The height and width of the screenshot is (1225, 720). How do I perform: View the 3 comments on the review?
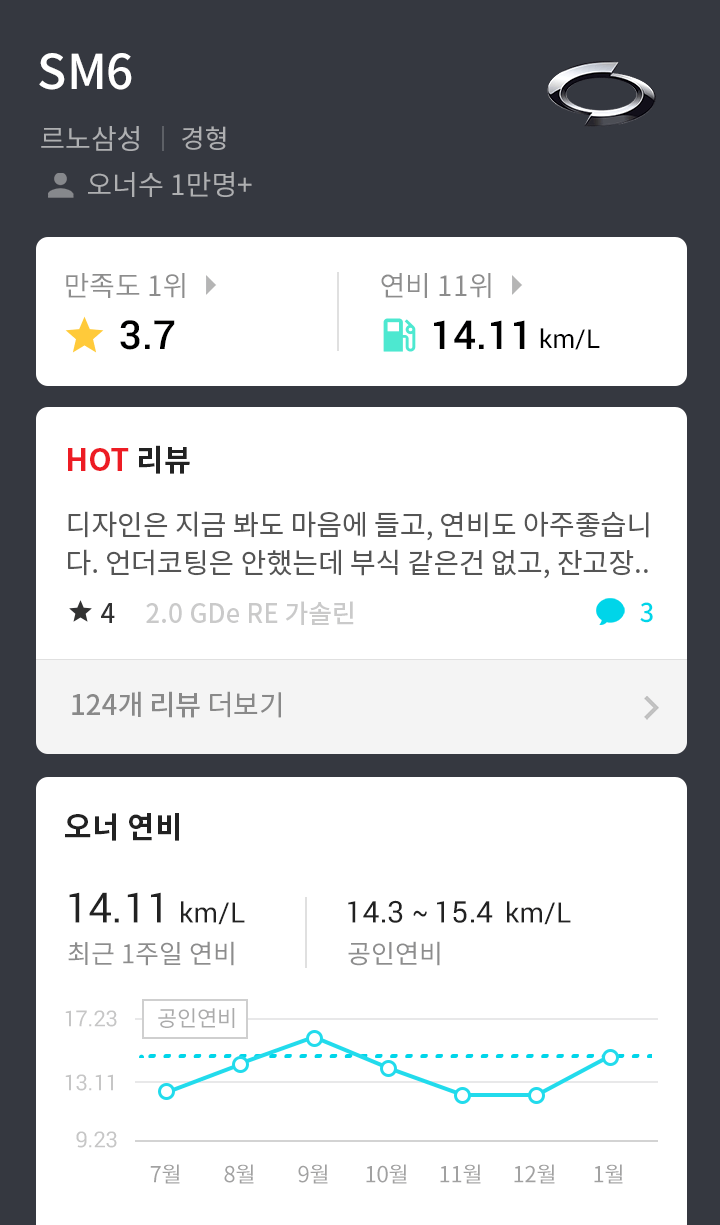tap(625, 612)
